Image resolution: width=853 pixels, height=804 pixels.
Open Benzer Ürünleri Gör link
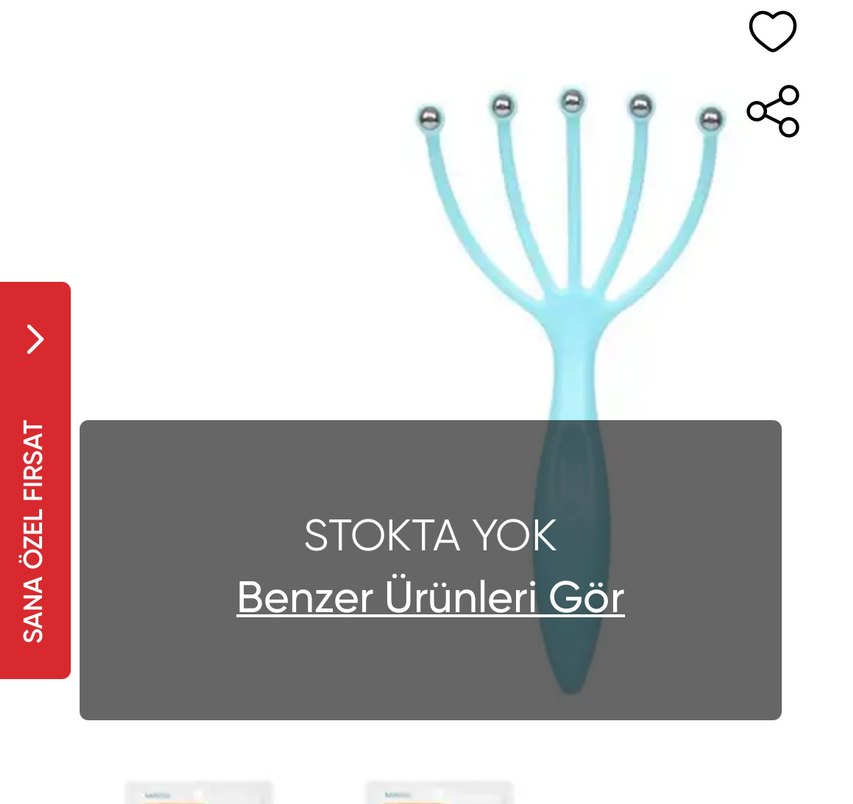click(x=430, y=598)
